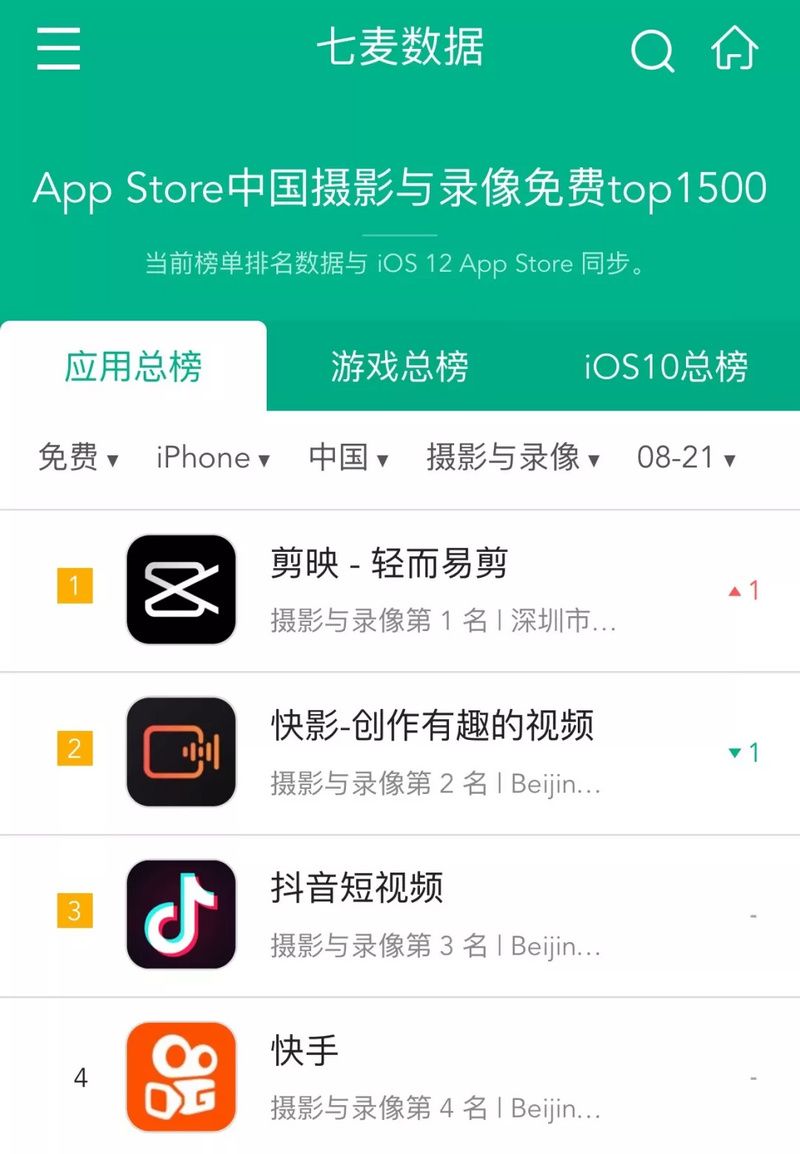Go to the home page icon
Viewport: 800px width, 1154px height.
pos(735,49)
